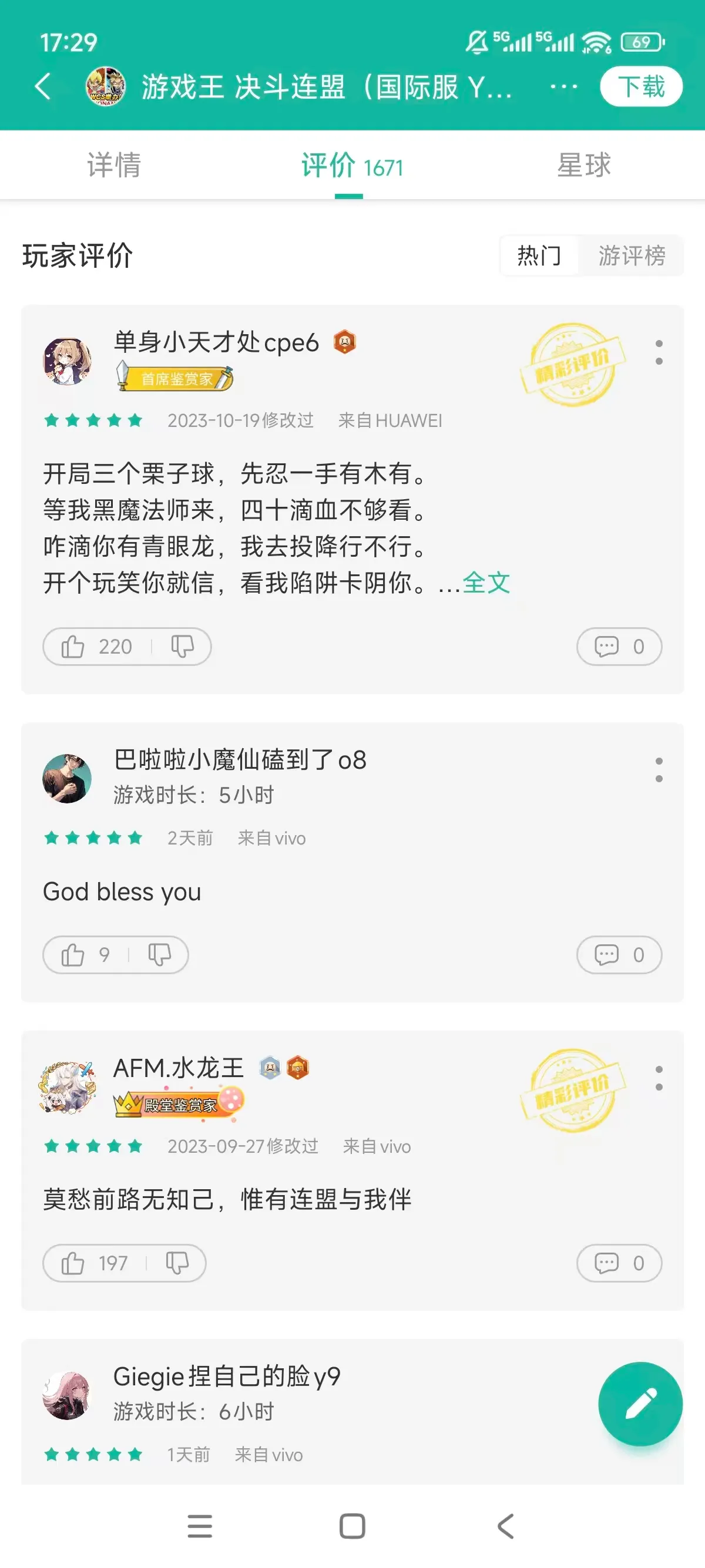Switch to the 星球 tab
Screen dimensions: 705x1568
584,165
